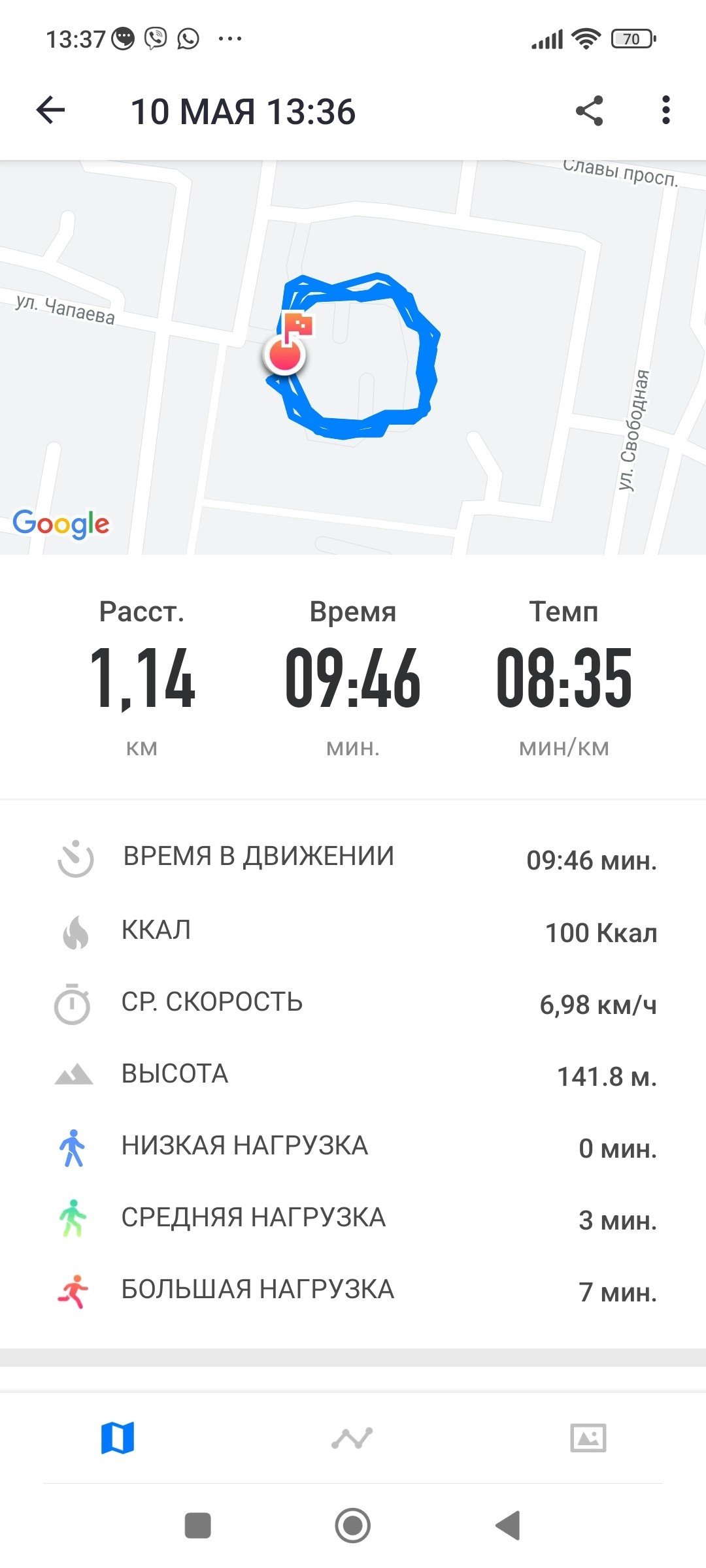The image size is (706, 1568).
Task: Switch to the charts tab
Action: click(x=352, y=1438)
